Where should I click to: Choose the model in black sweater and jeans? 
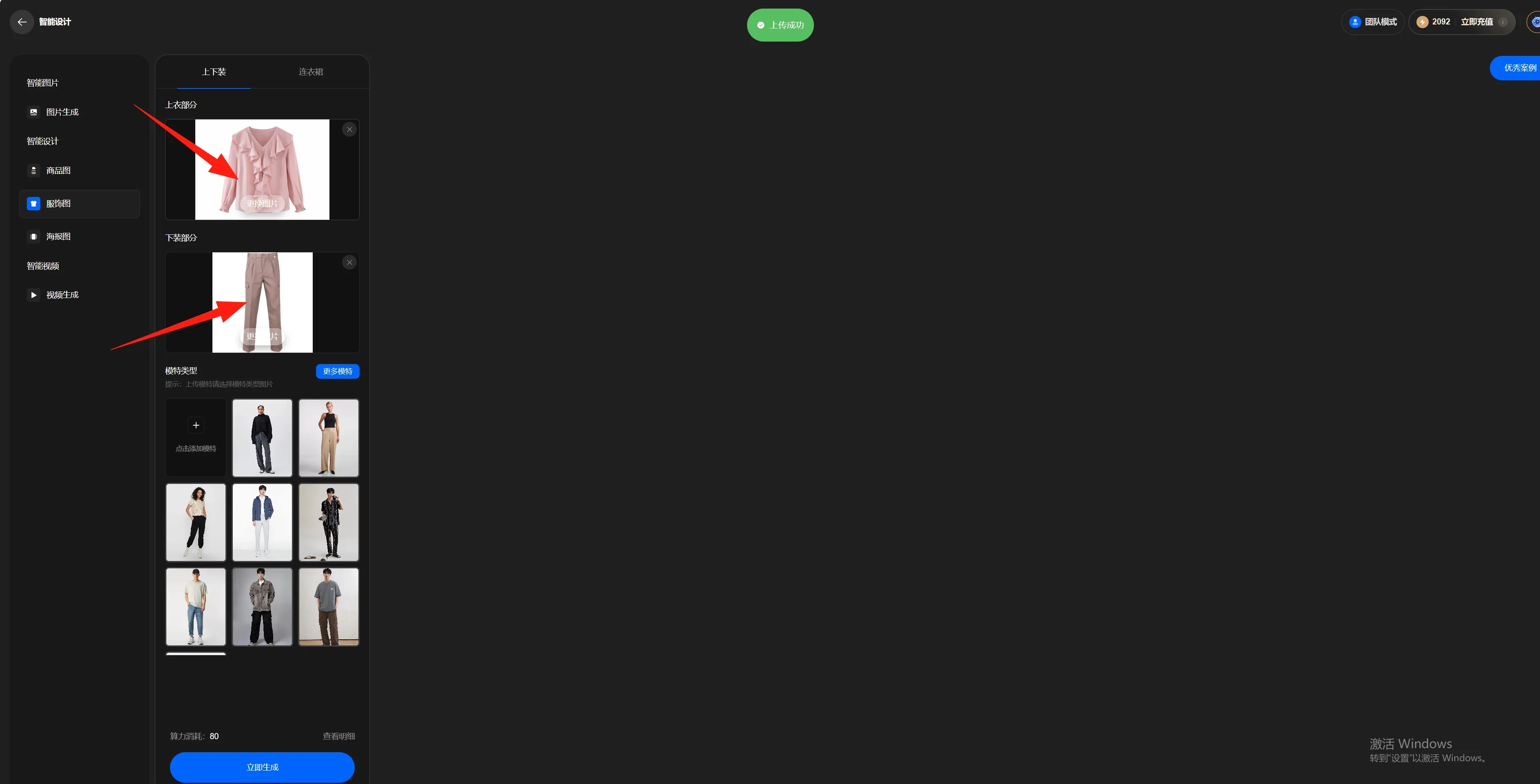[x=263, y=437]
